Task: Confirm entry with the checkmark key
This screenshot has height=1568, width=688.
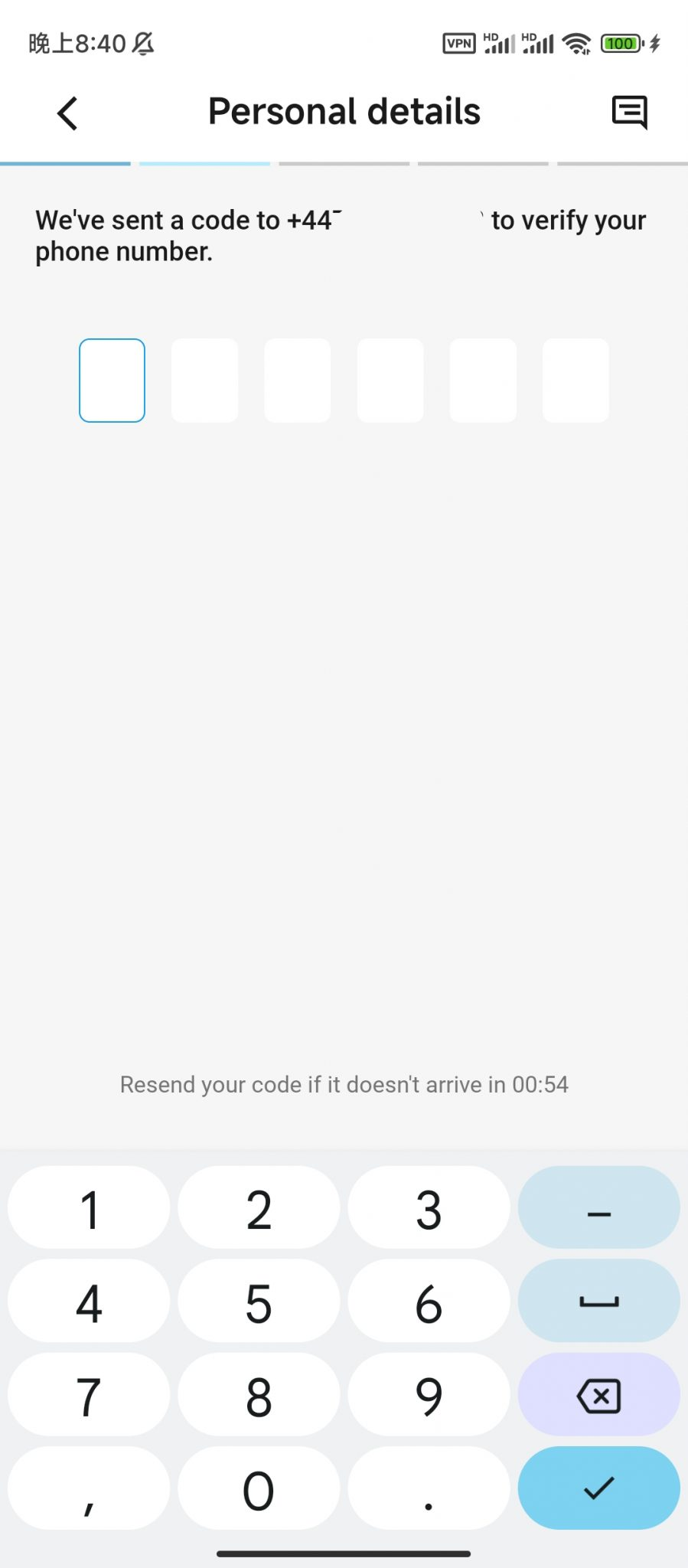Action: 598,1488
